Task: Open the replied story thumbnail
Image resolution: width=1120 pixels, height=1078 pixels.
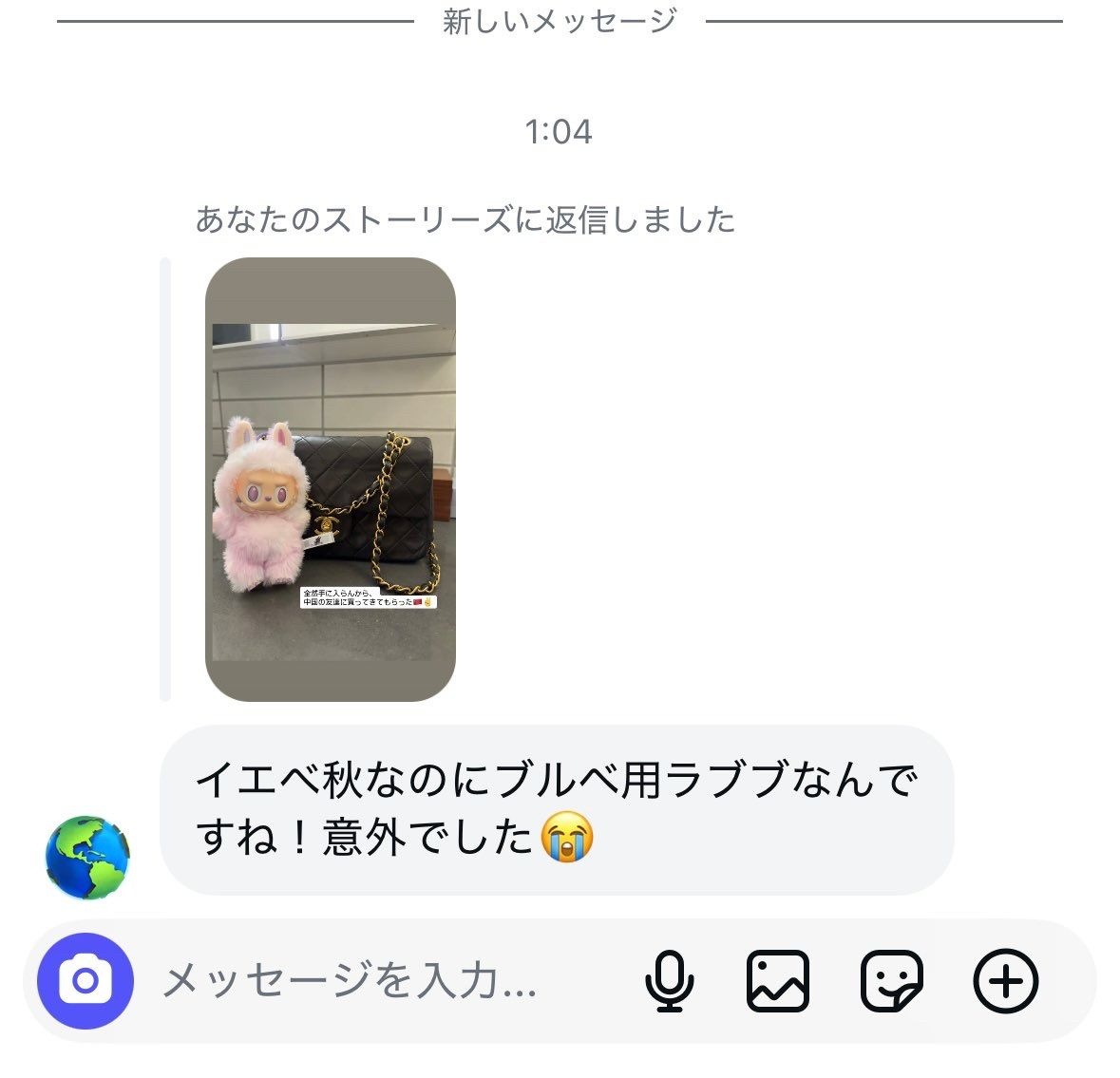Action: (331, 480)
